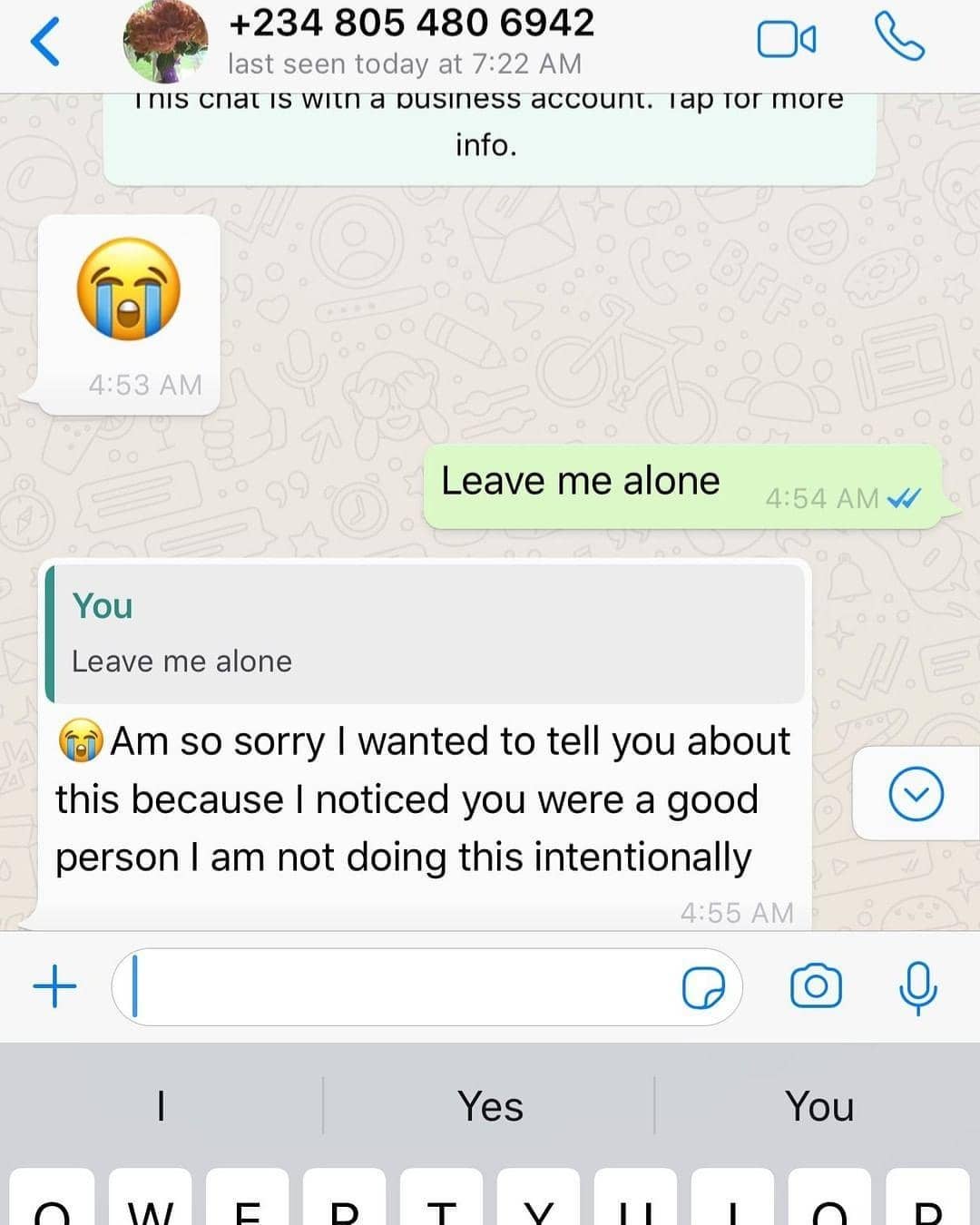
Task: Open the sticker picker
Action: [703, 987]
